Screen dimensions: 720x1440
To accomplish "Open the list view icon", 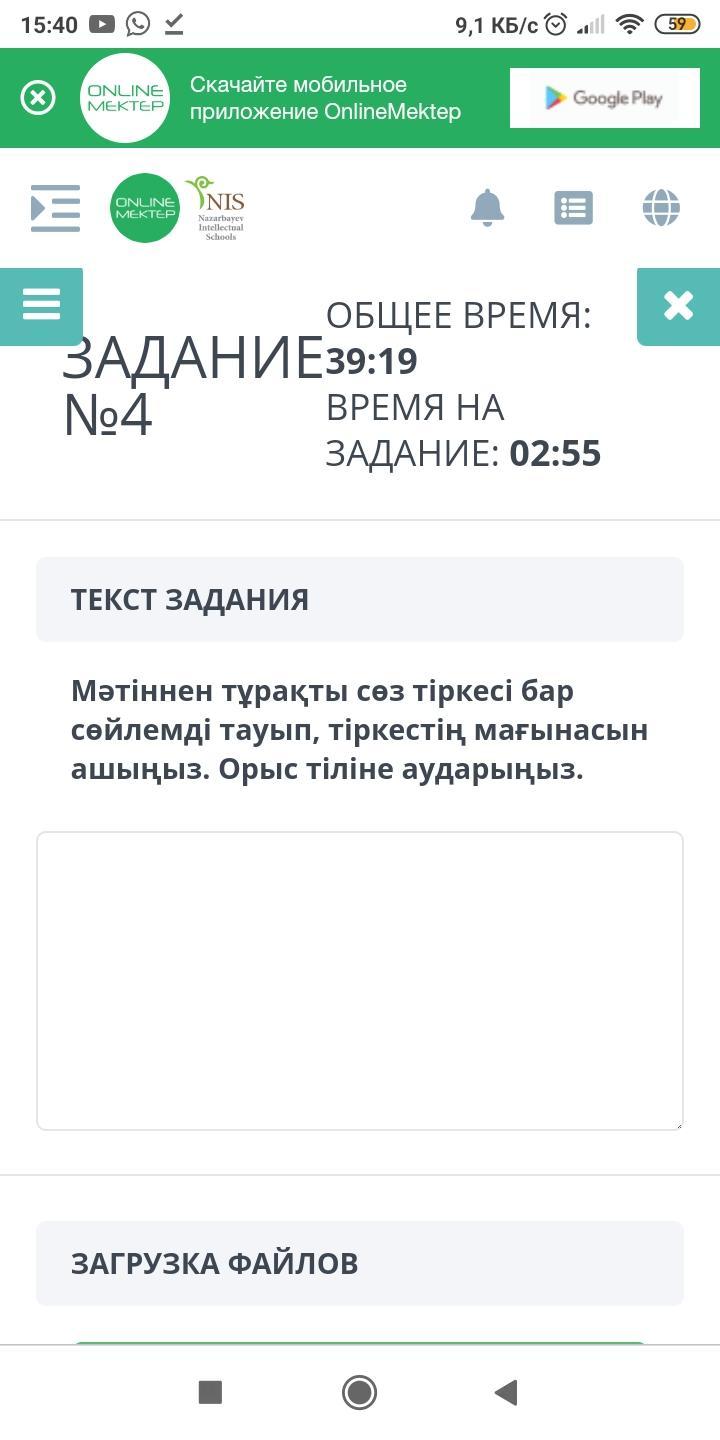I will coord(573,208).
